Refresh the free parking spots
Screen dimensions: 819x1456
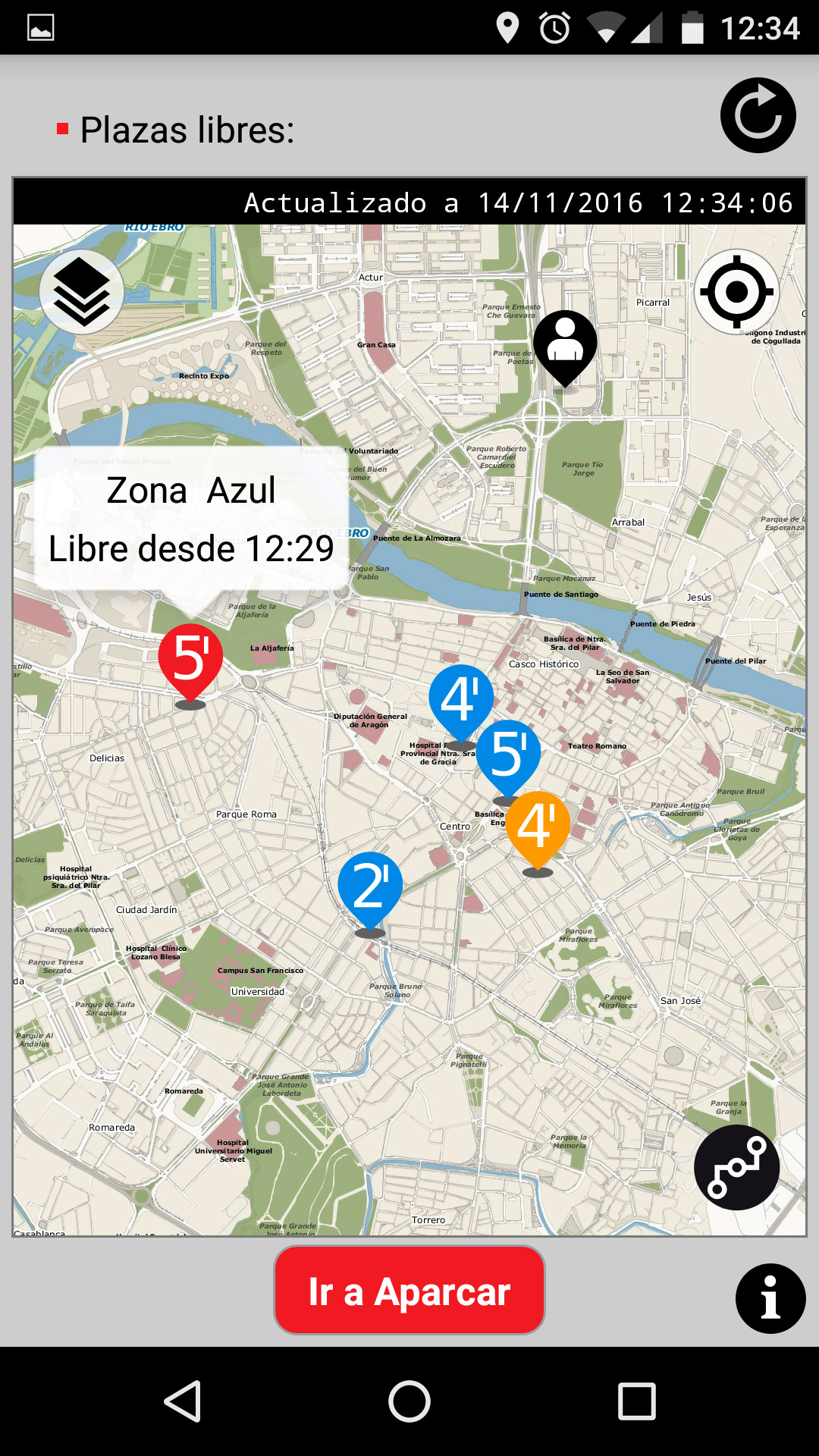pos(758,115)
